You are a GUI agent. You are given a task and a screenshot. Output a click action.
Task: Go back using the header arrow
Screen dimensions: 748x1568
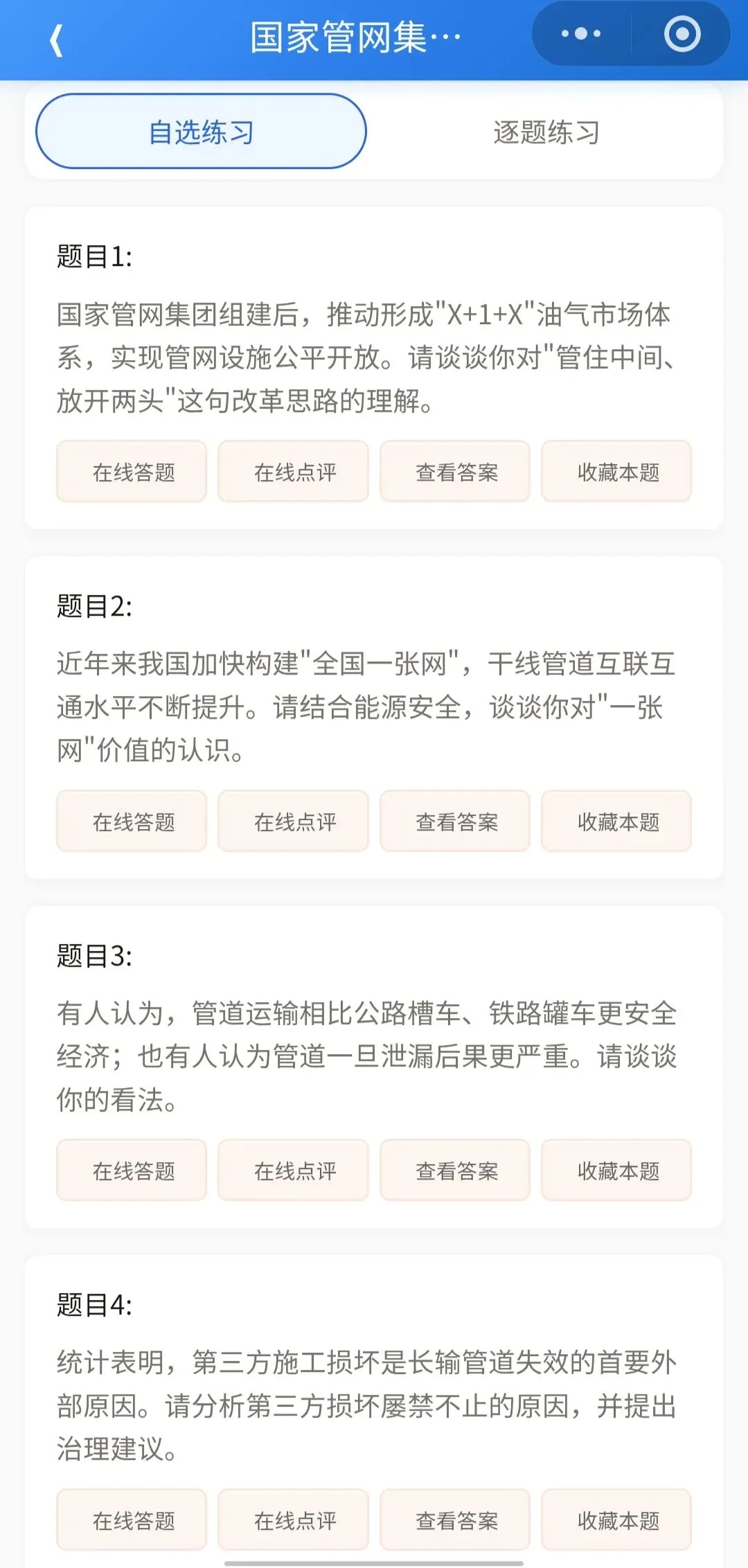[57, 40]
